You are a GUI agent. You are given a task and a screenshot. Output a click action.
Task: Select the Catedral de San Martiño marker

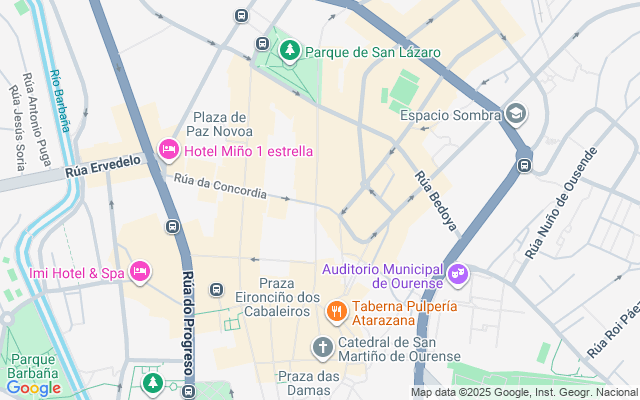(322, 347)
